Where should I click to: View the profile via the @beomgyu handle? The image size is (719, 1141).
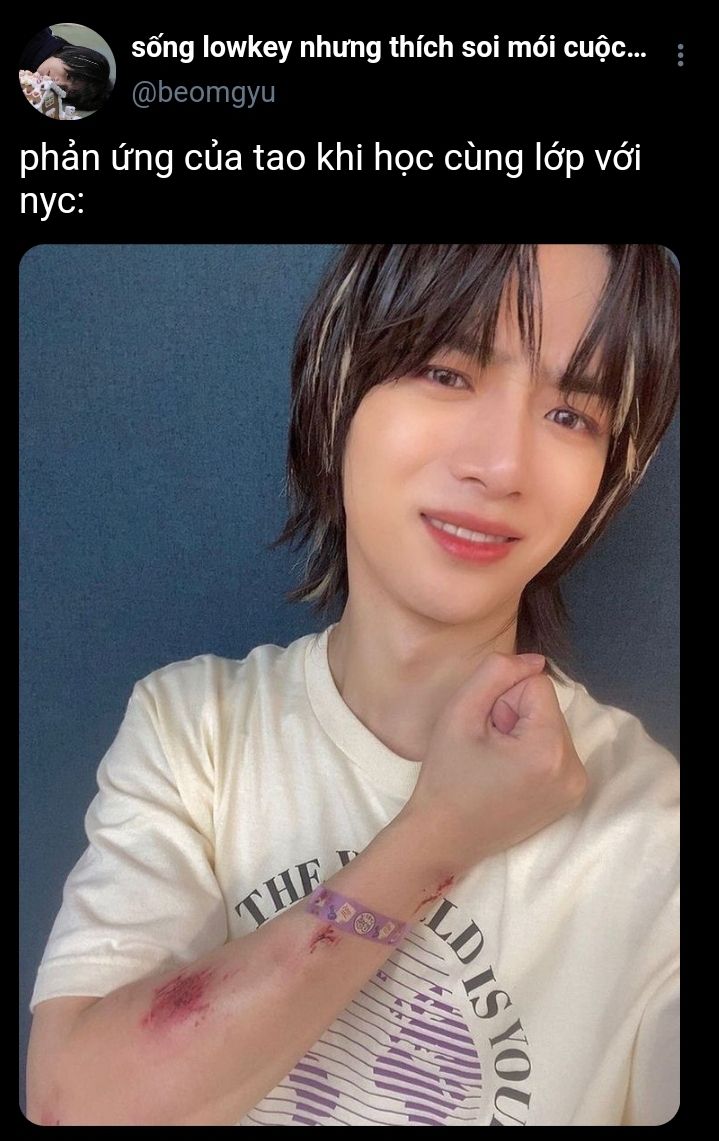pos(203,93)
